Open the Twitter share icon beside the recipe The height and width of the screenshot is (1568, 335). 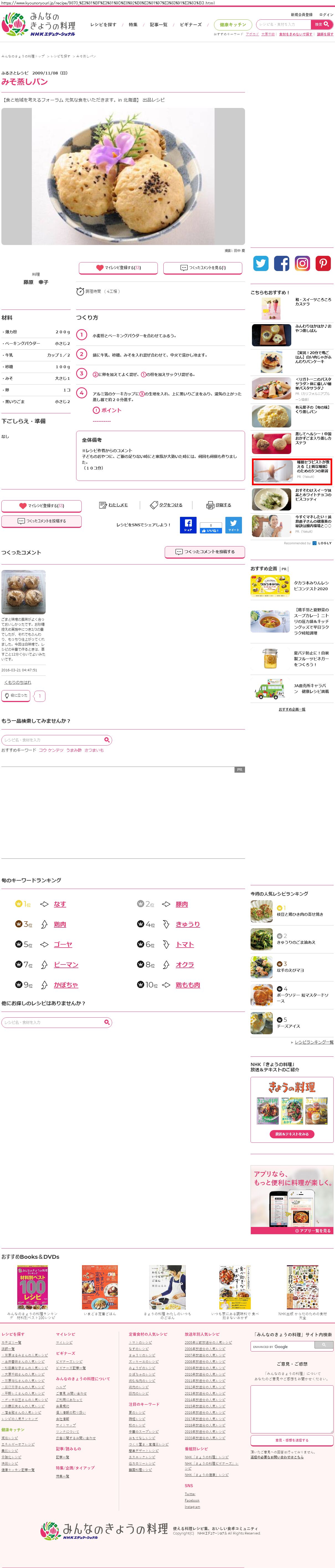(x=261, y=263)
